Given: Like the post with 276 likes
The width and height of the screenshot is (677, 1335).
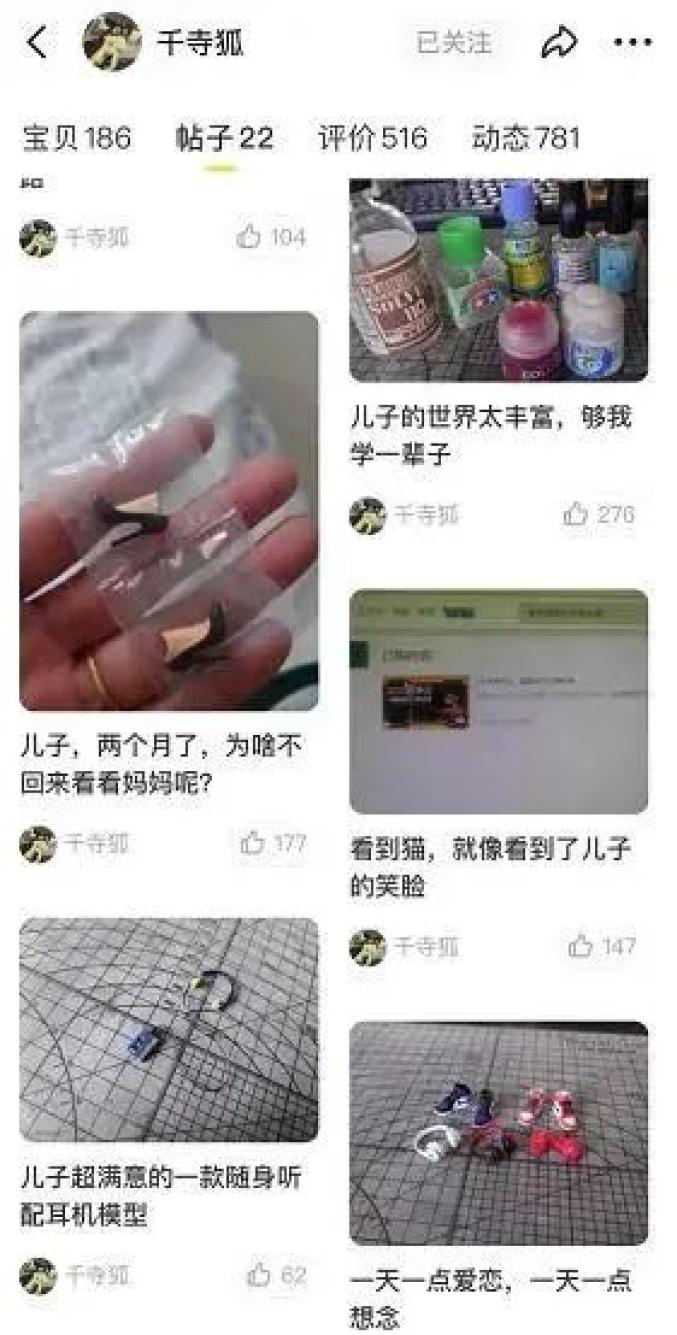Looking at the screenshot, I should point(577,515).
